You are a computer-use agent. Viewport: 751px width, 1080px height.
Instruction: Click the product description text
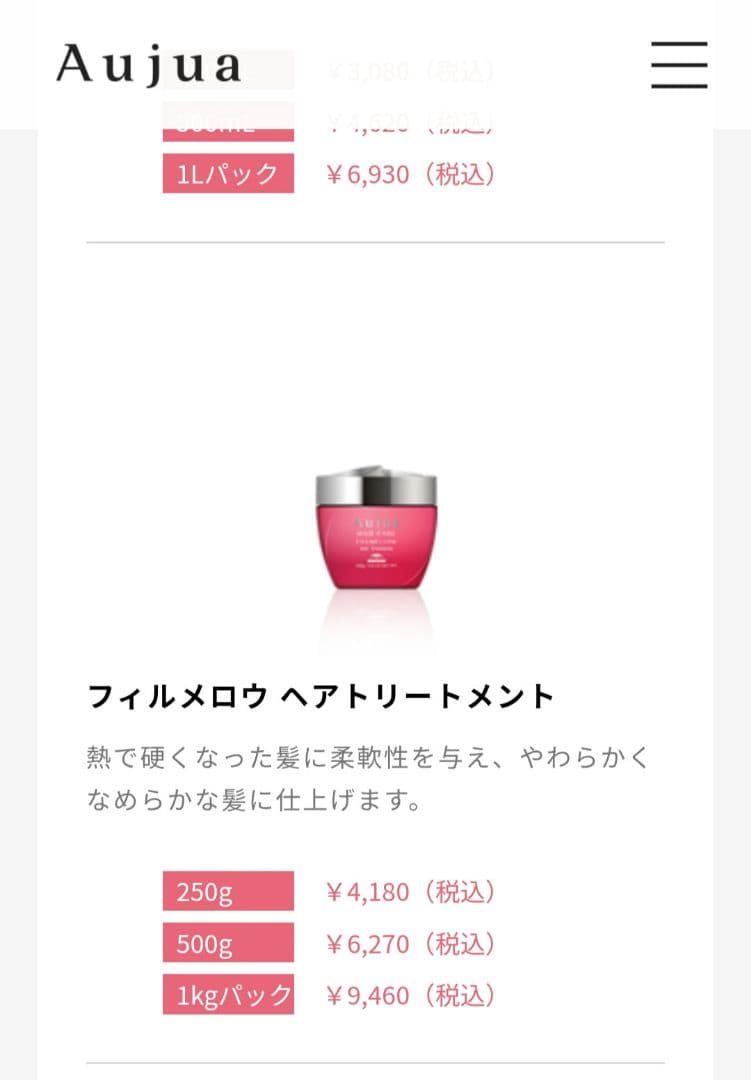click(370, 775)
